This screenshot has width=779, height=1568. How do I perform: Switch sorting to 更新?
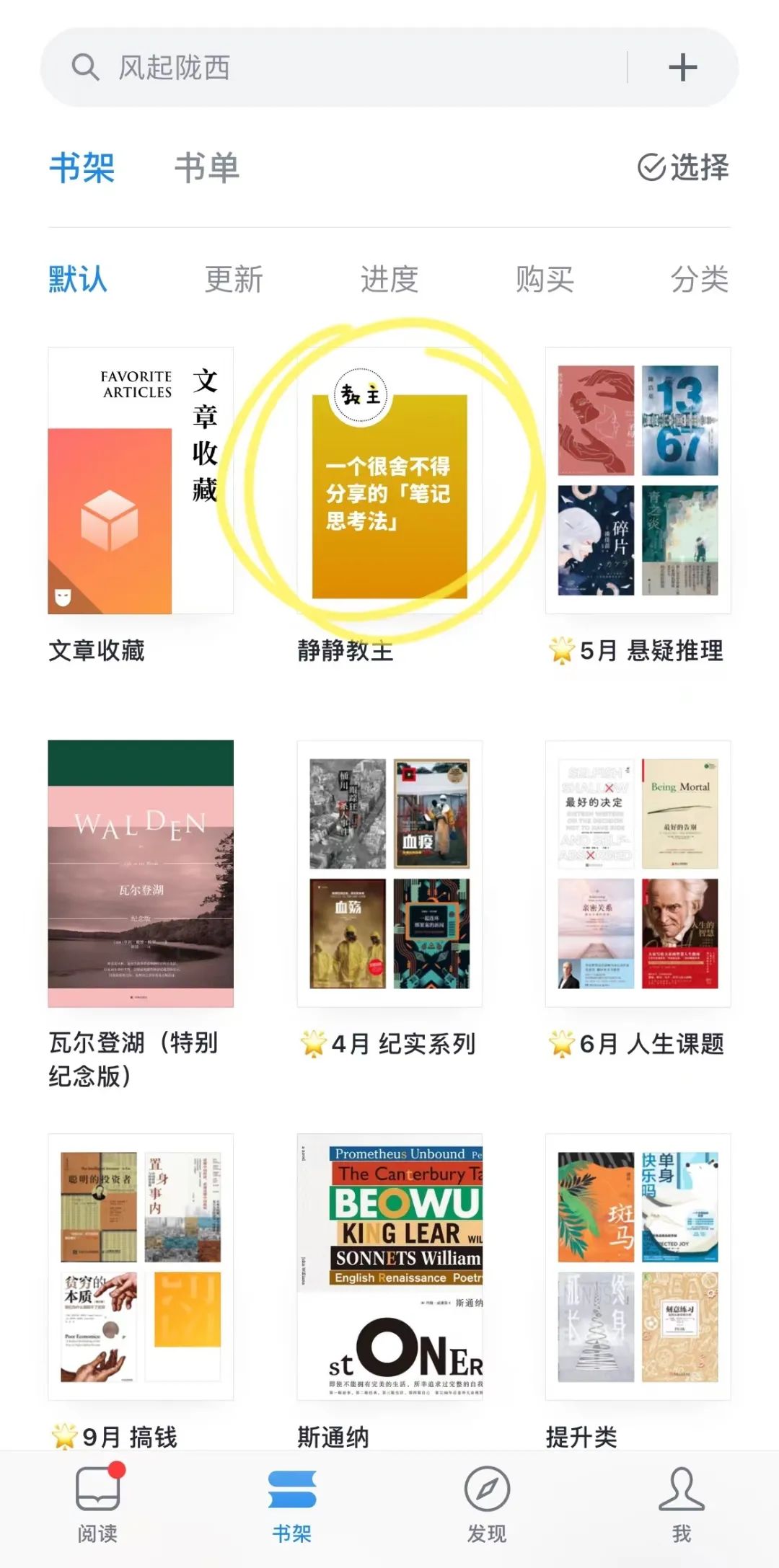coord(234,280)
